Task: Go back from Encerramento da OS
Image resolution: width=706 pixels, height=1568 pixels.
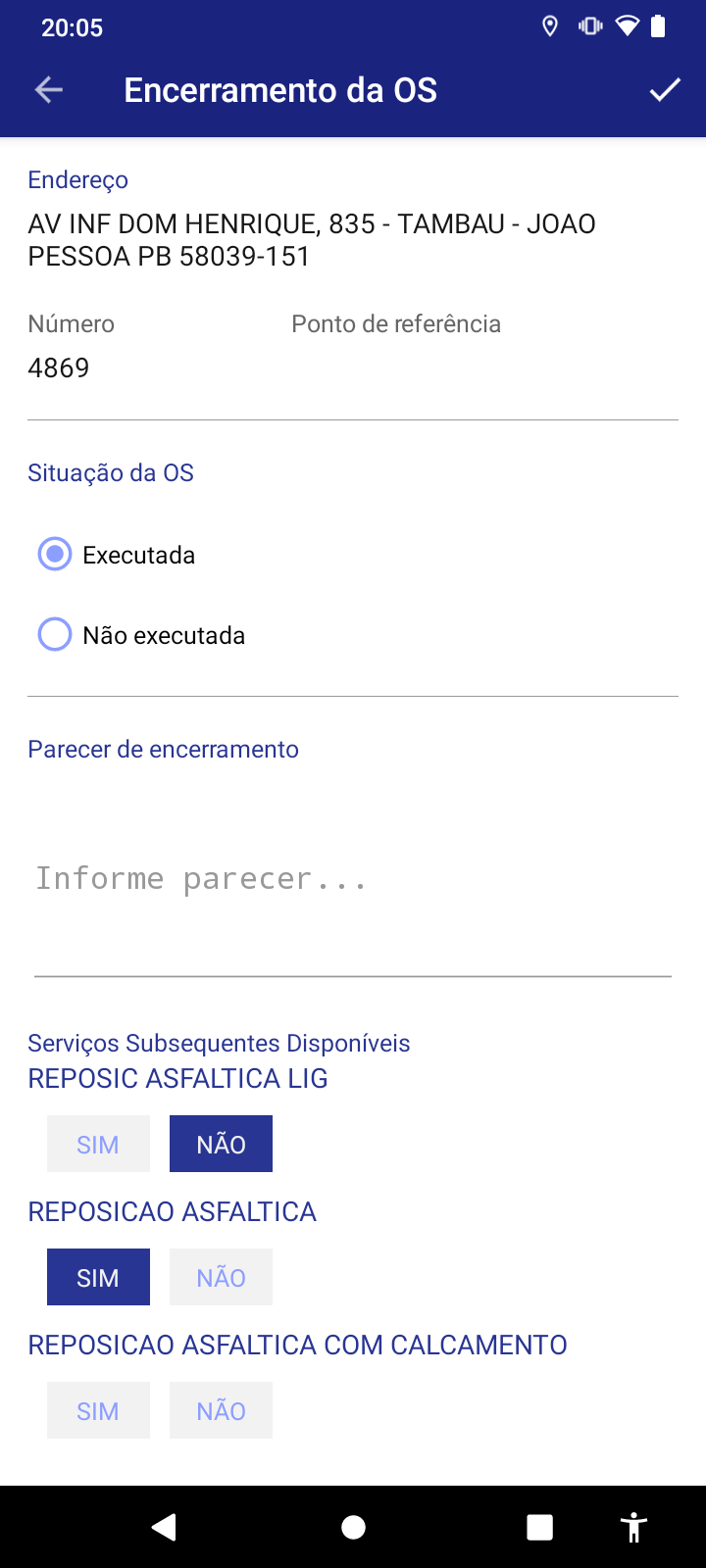Action: pos(48,90)
